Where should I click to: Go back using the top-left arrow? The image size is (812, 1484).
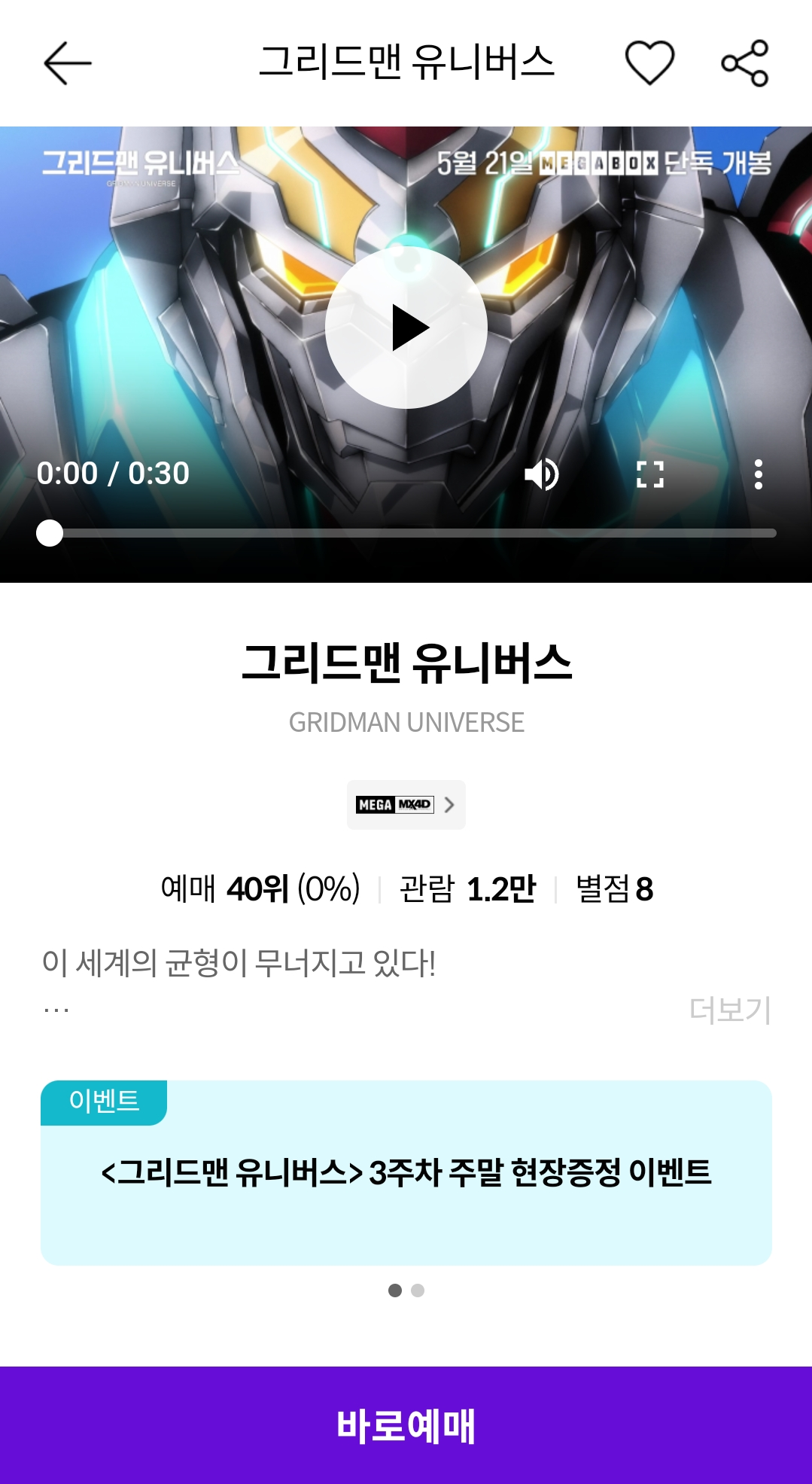click(67, 63)
